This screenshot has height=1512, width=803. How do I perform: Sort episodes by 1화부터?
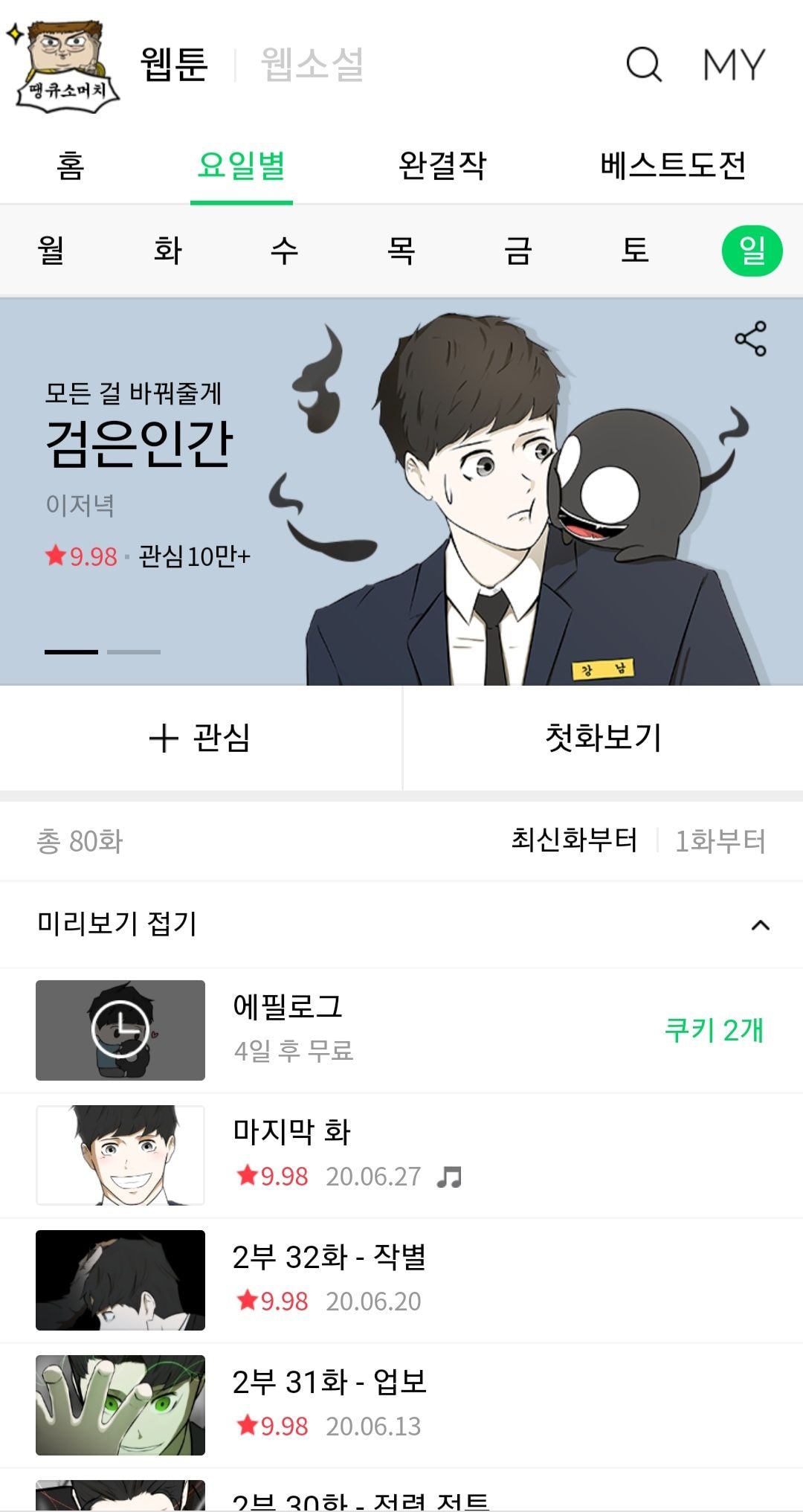[x=720, y=841]
